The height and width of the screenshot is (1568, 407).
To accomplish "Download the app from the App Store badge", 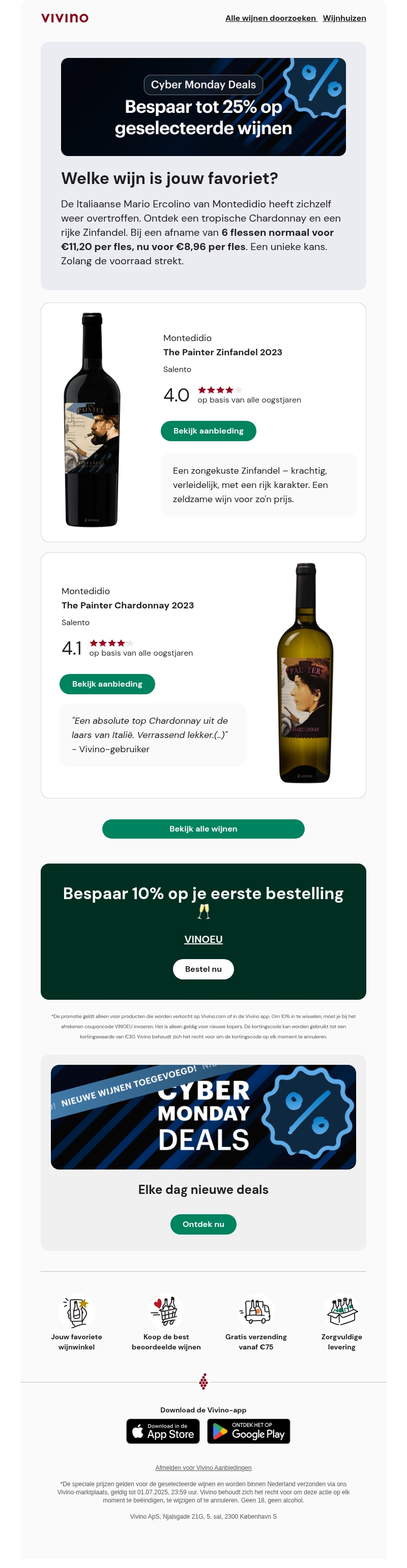I will (x=163, y=1431).
